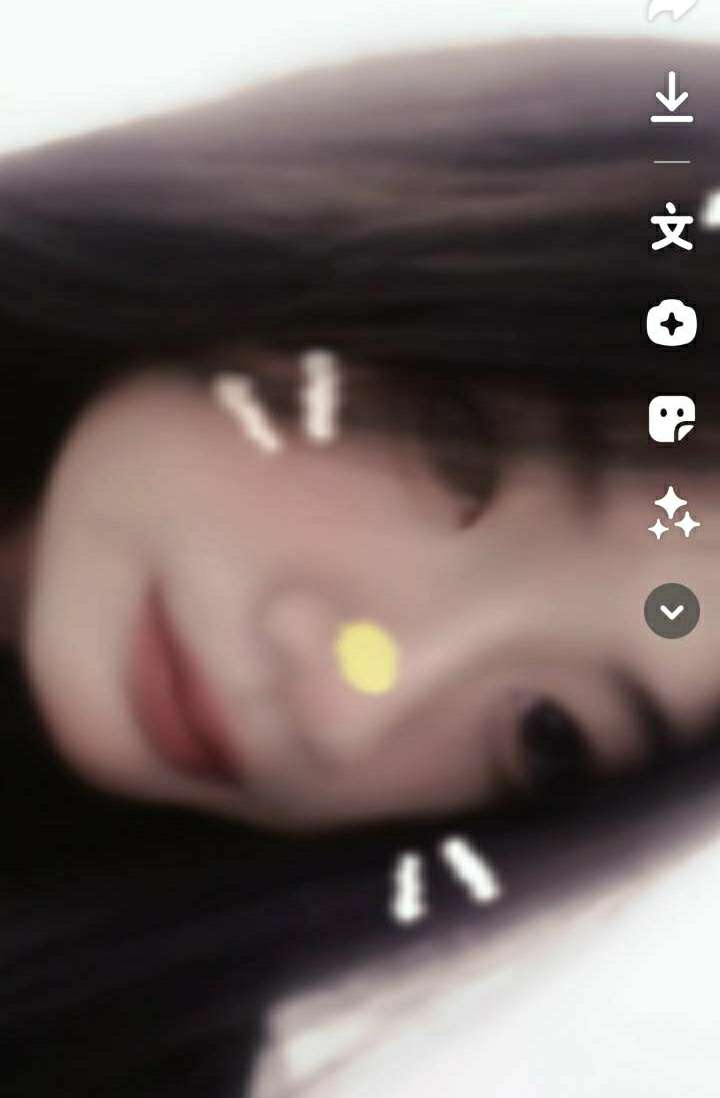This screenshot has height=1098, width=720.
Task: Add a sticker using the sticker icon
Action: pyautogui.click(x=672, y=418)
